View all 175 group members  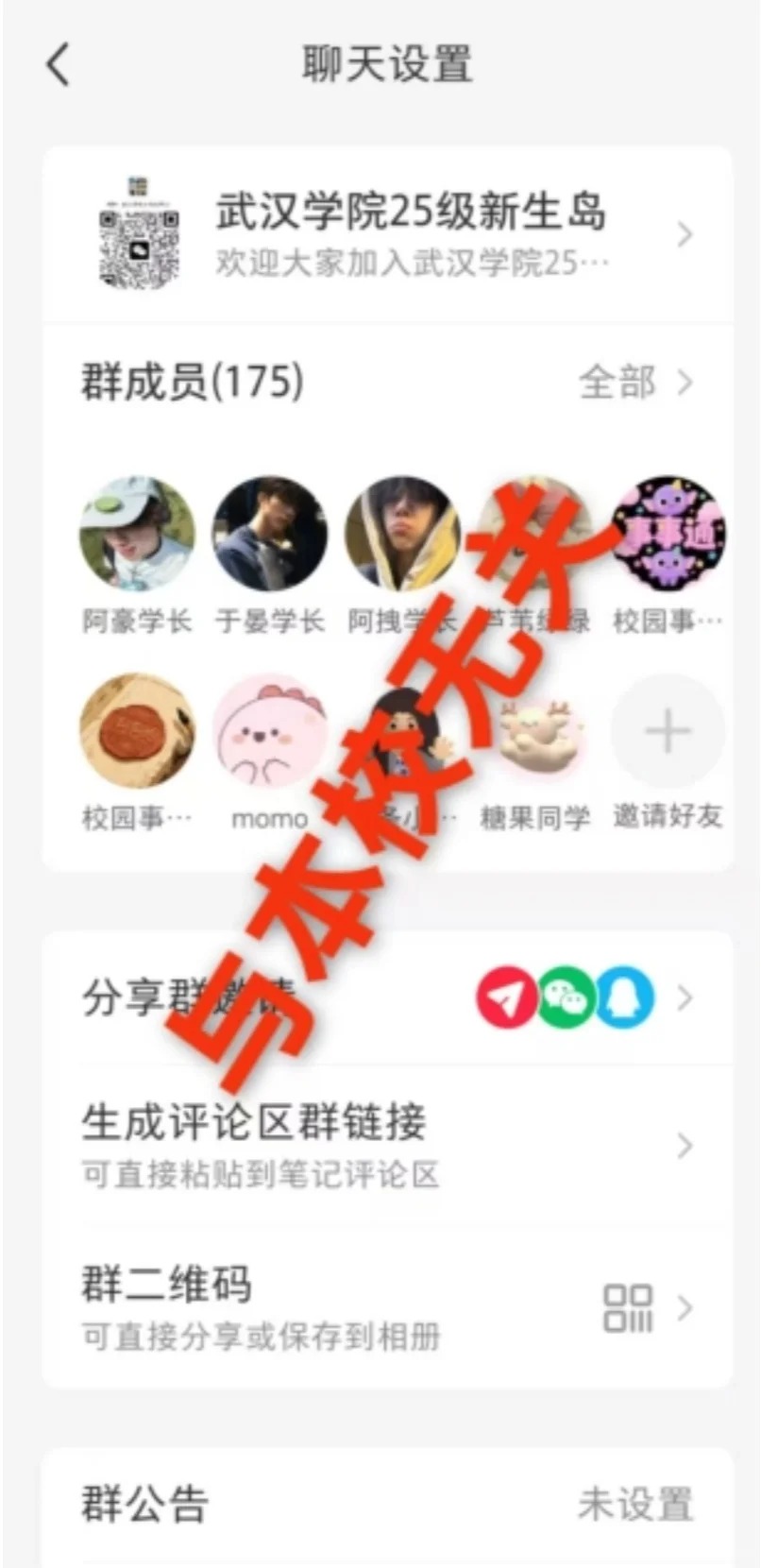(634, 383)
